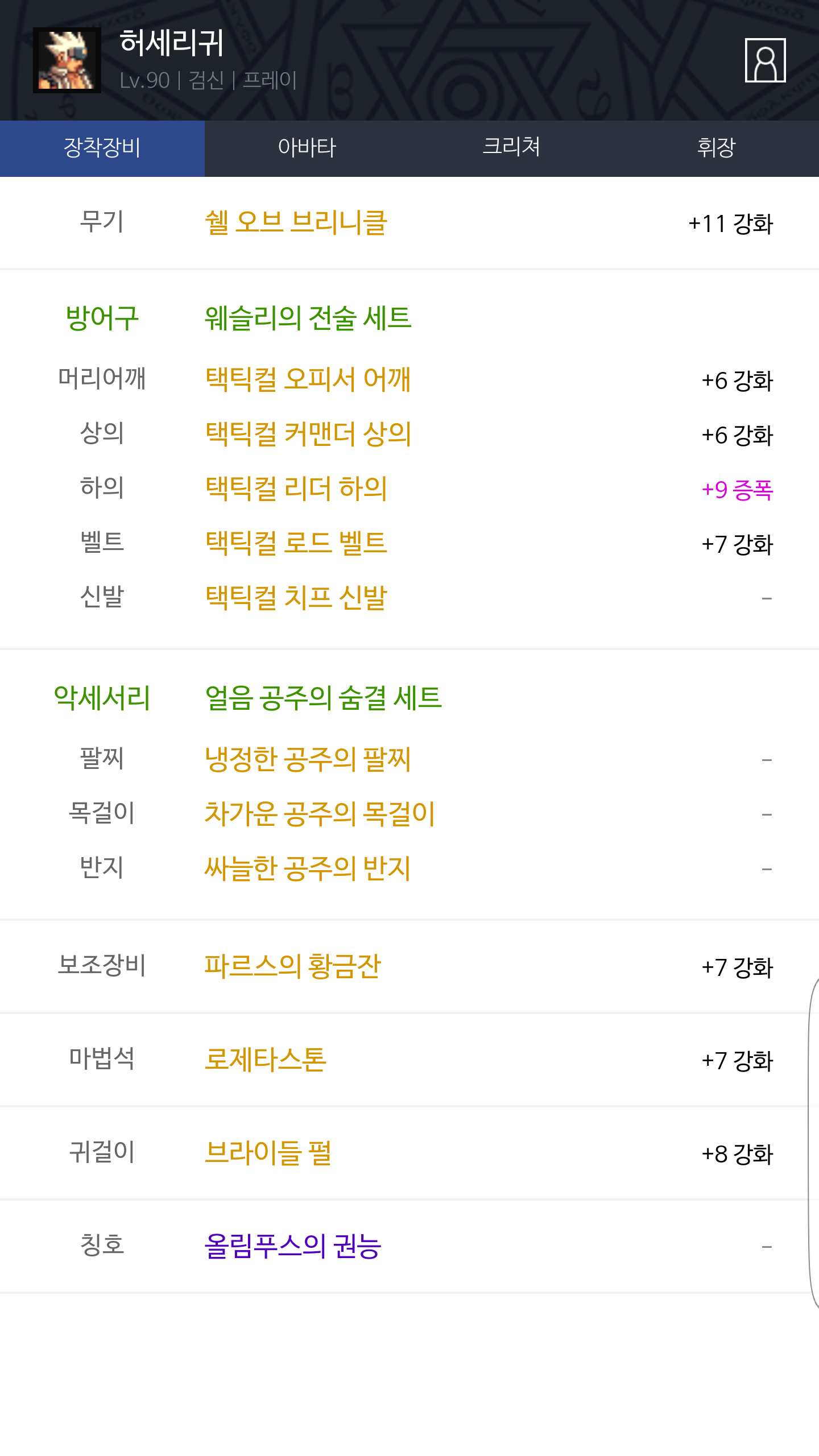Screen dimensions: 819x1456
Task: View 로제타스톤 magic stone details
Action: (266, 1060)
